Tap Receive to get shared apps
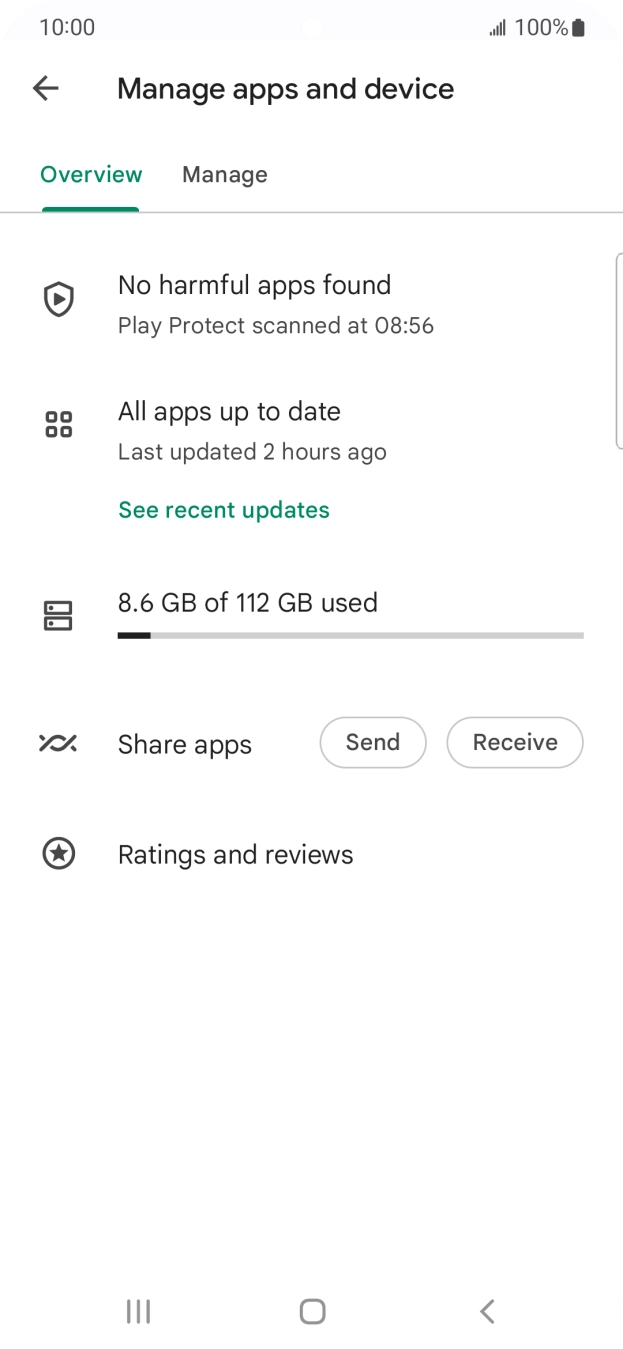Screen dimensions: 623x1349 point(515,742)
